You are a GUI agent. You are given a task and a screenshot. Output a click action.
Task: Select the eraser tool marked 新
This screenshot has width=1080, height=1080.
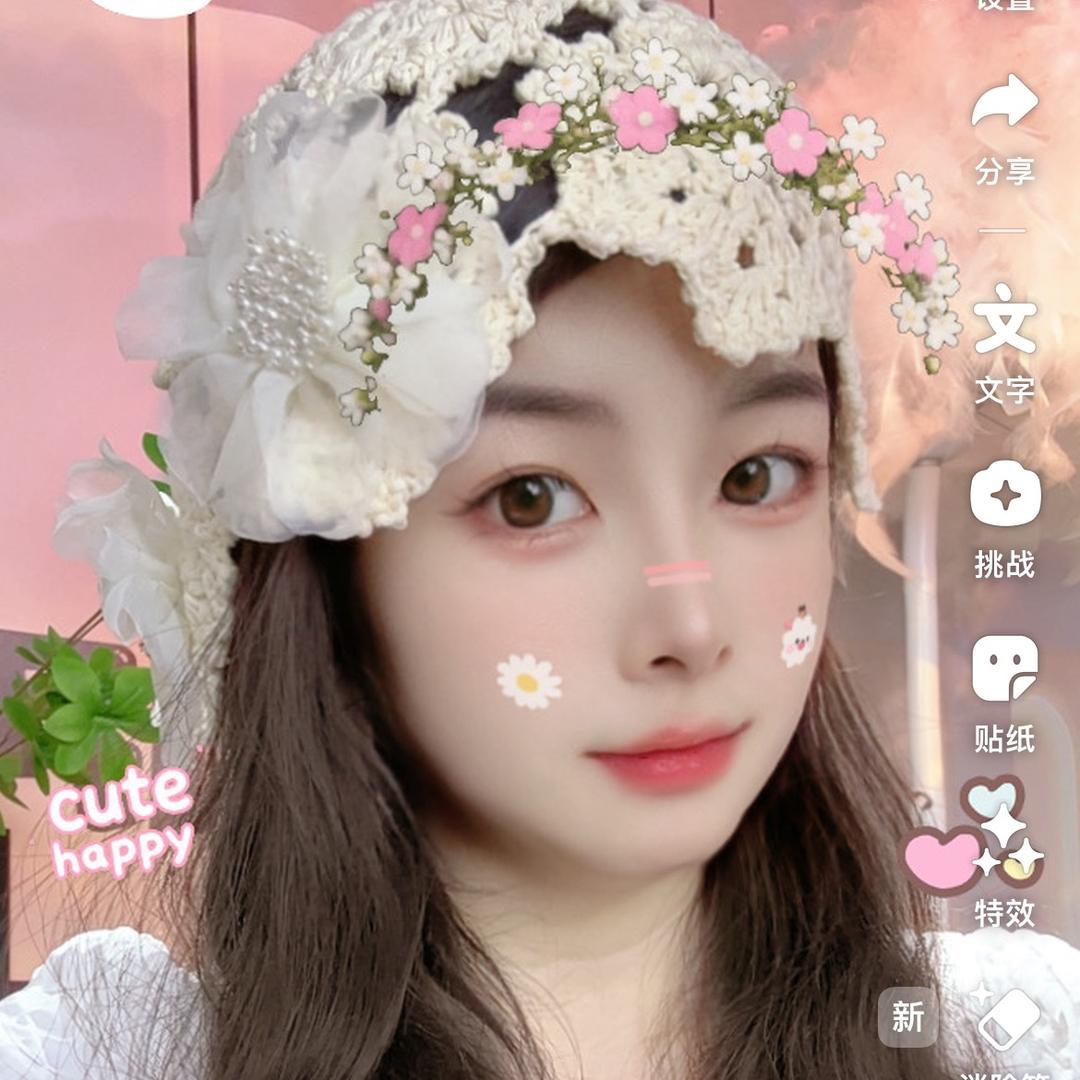point(1008,1018)
